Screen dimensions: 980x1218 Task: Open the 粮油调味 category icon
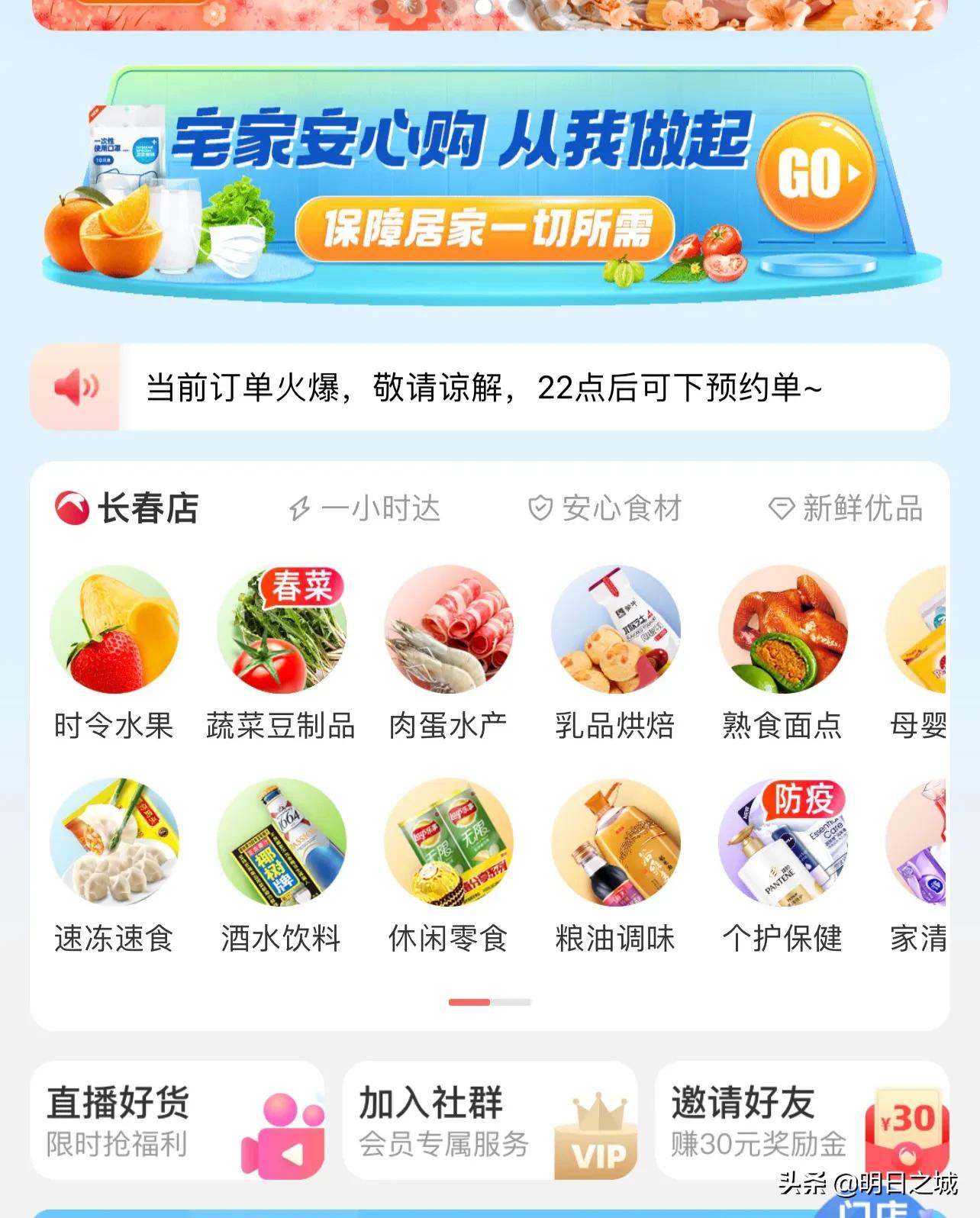[617, 842]
